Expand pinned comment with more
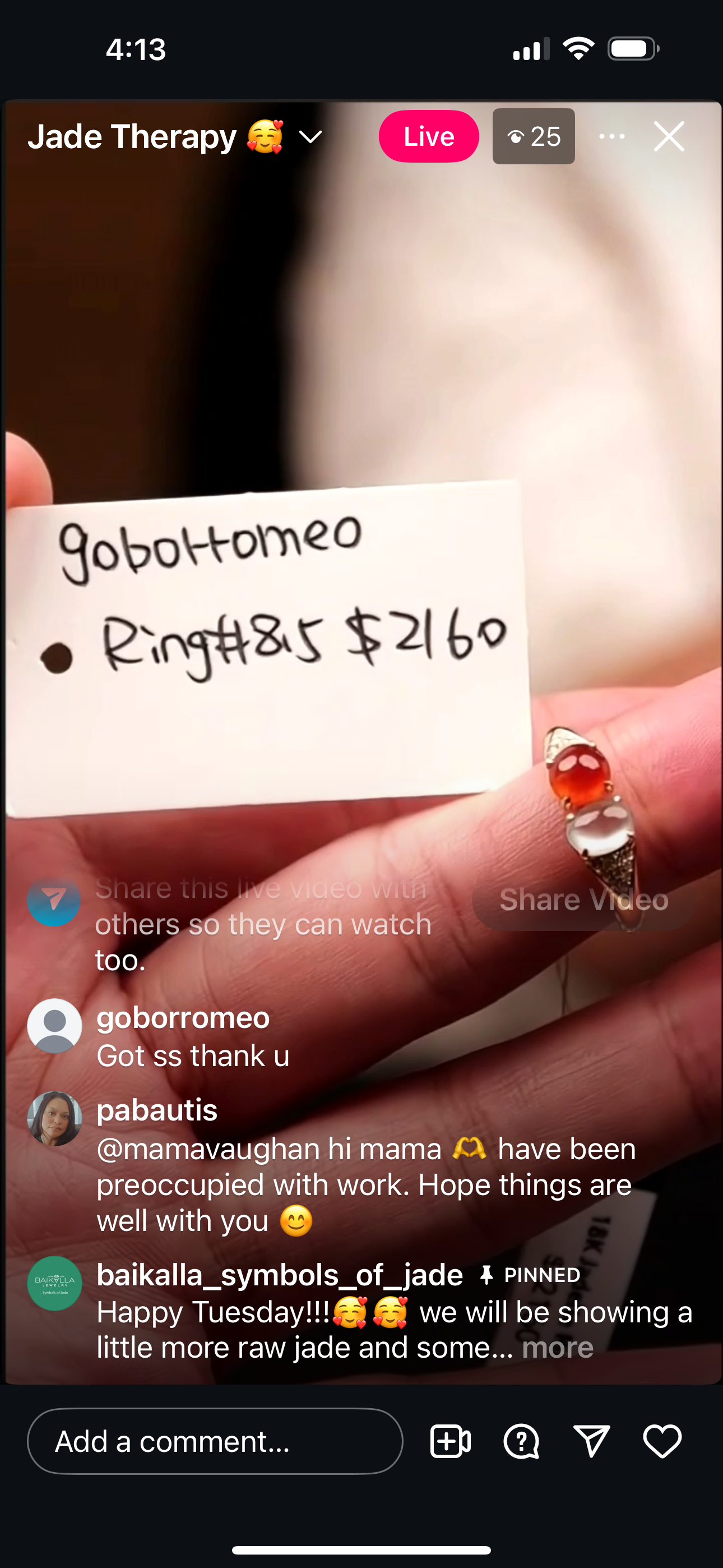The image size is (723, 1568). coord(558,1348)
